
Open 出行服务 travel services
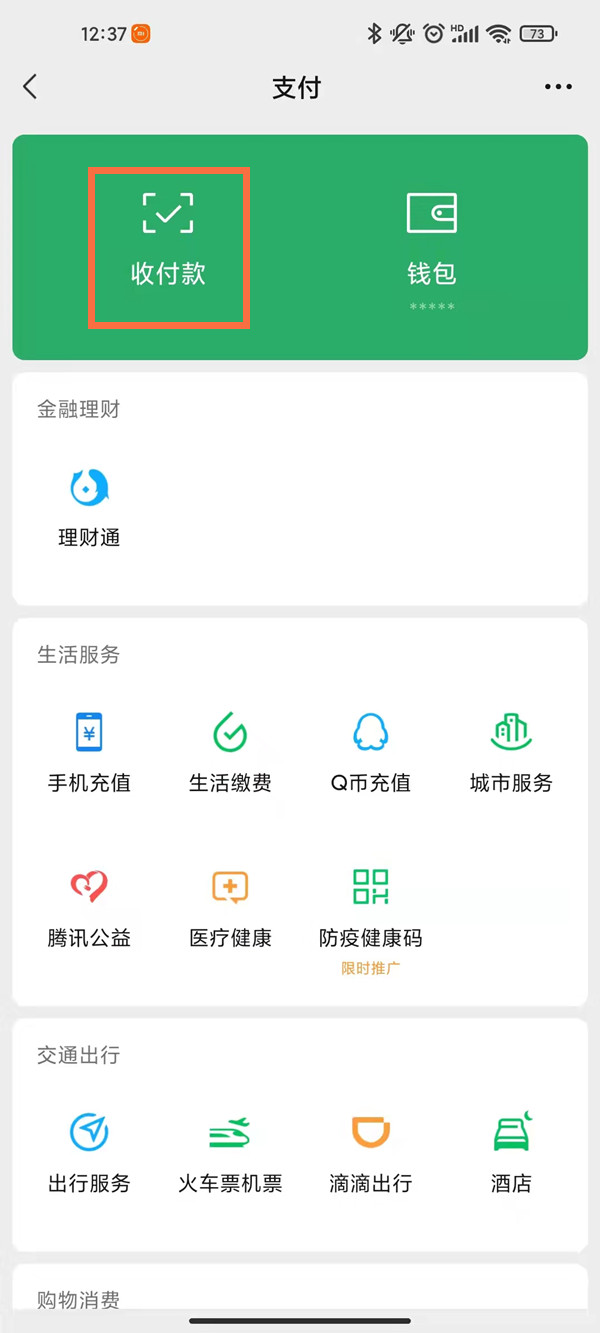pos(89,1153)
